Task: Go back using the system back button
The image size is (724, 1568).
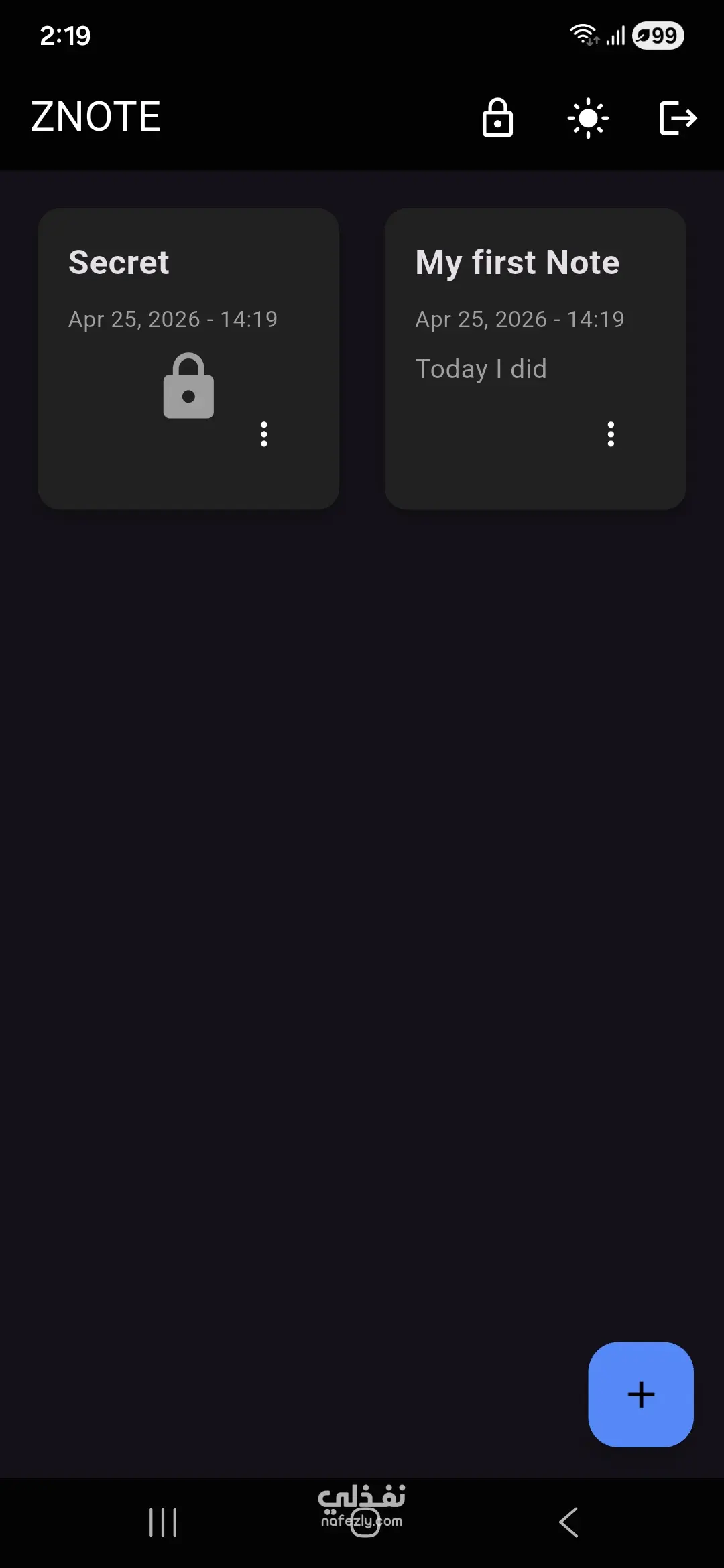Action: click(x=568, y=1522)
